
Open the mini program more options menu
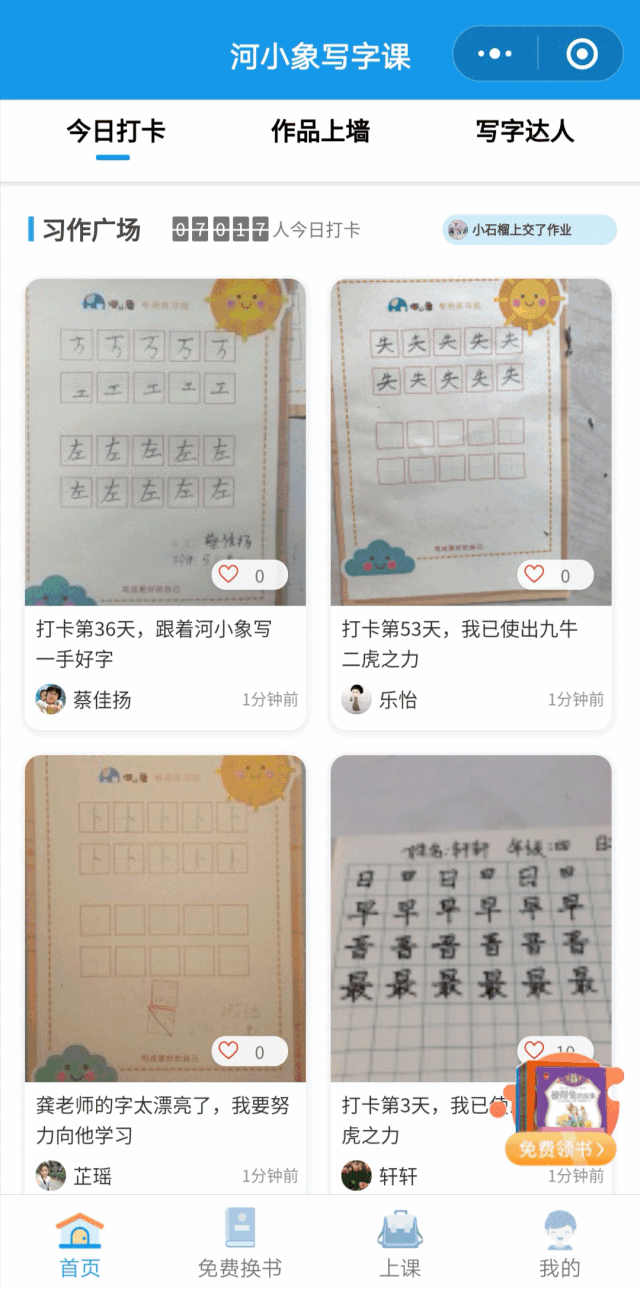(495, 54)
